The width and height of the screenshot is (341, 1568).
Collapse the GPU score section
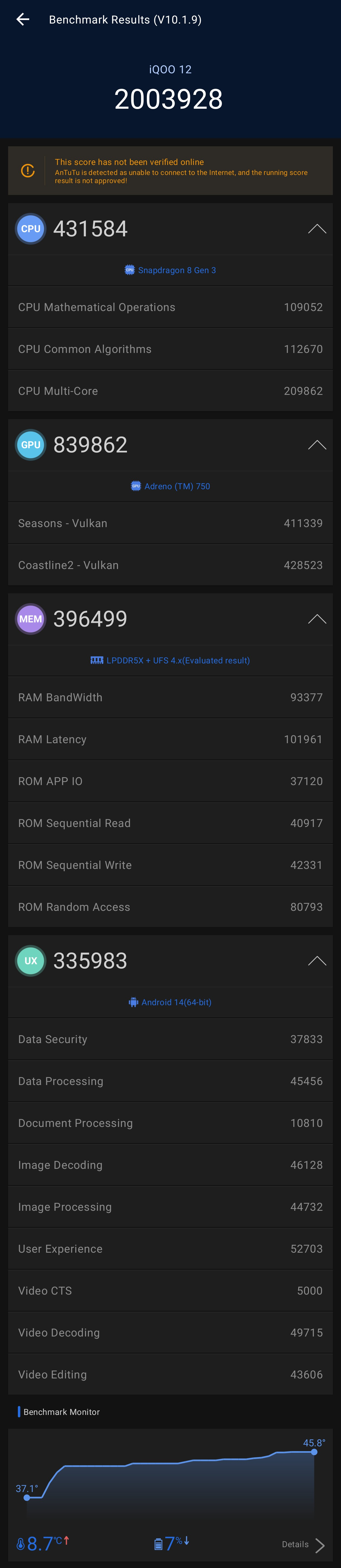pyautogui.click(x=317, y=445)
